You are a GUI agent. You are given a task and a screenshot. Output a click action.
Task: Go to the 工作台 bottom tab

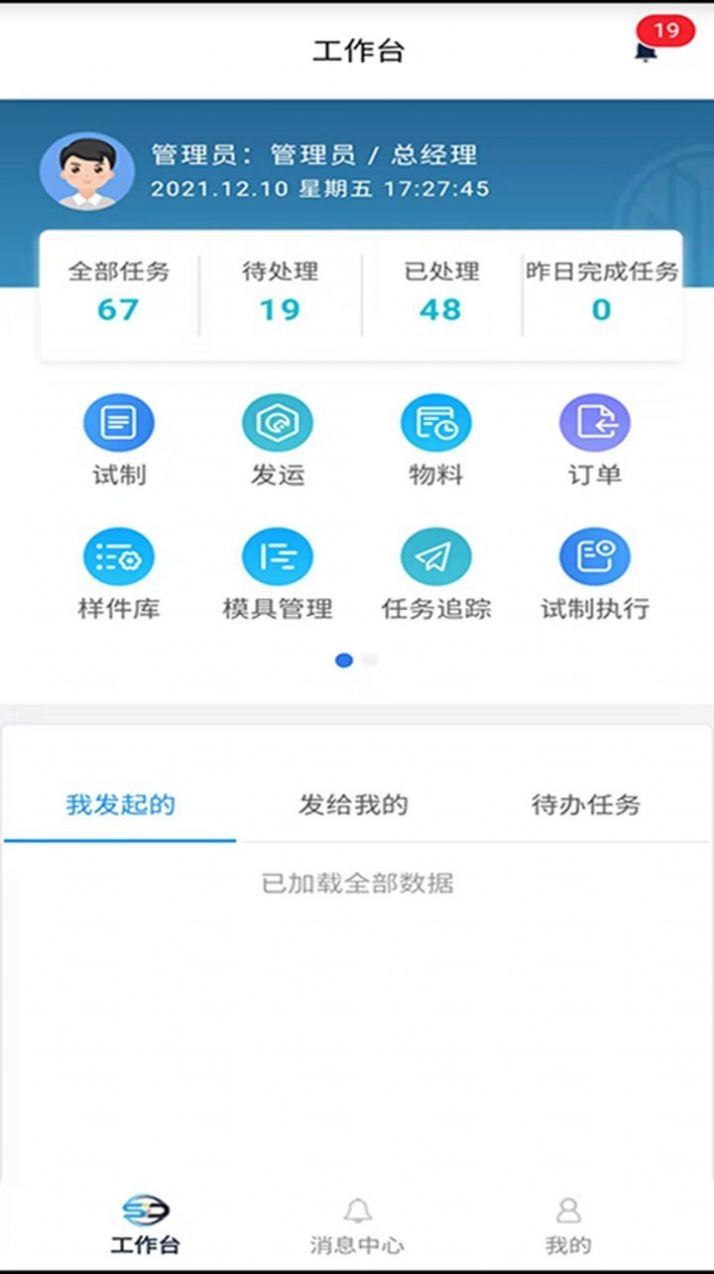pyautogui.click(x=145, y=1225)
